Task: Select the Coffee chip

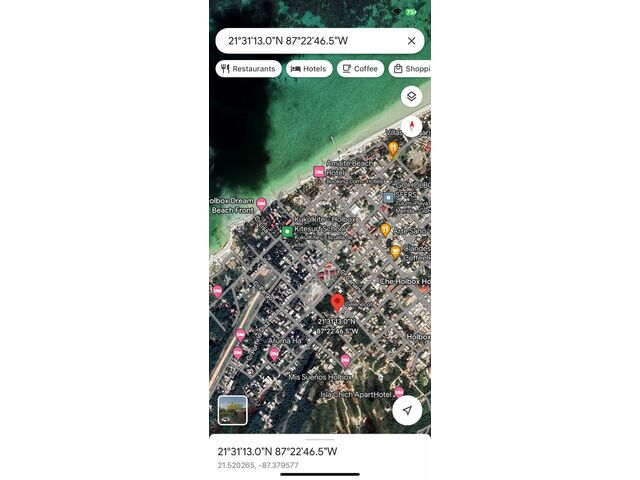Action: click(360, 69)
